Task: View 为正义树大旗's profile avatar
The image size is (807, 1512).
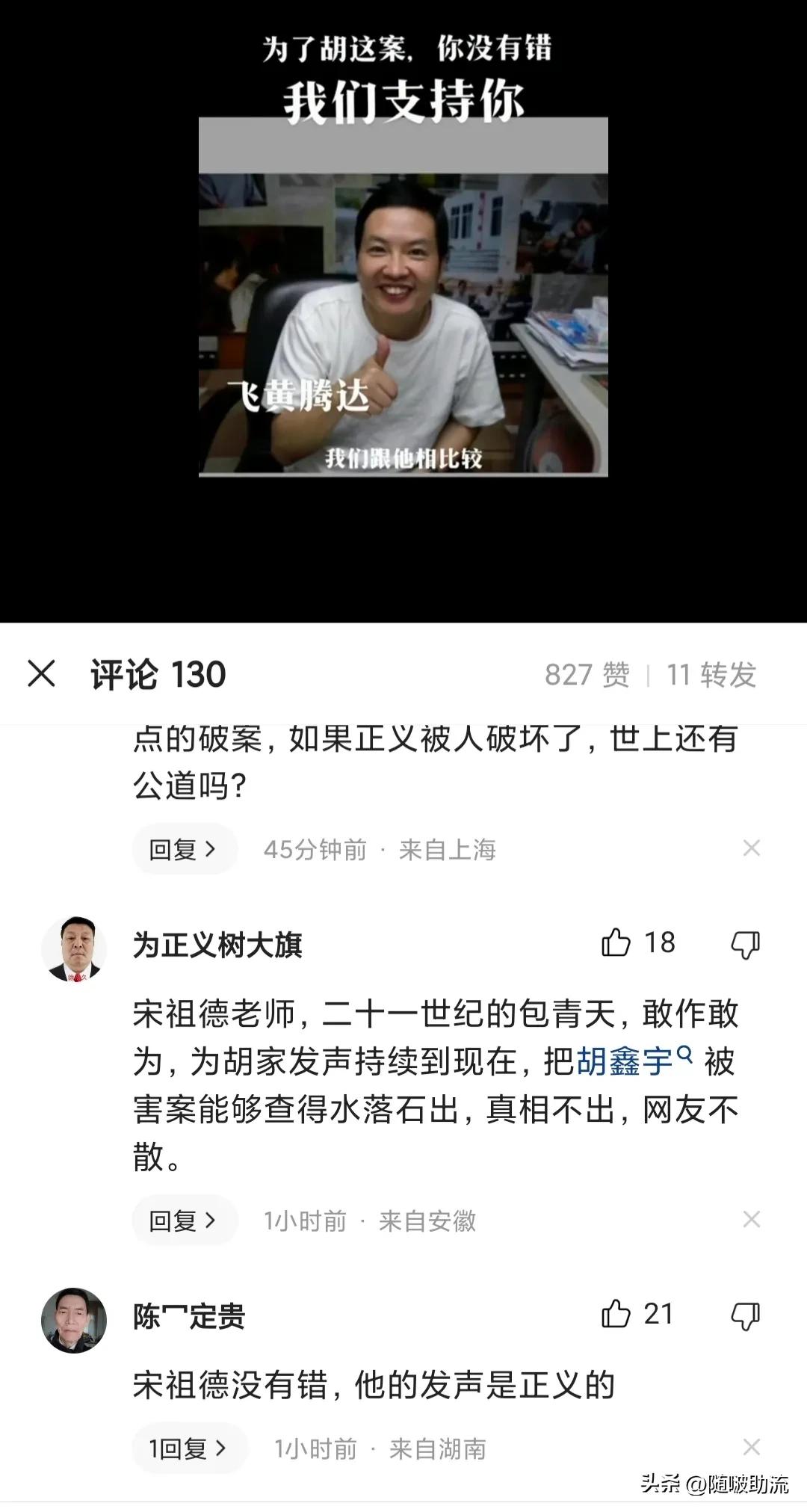Action: pos(73,948)
